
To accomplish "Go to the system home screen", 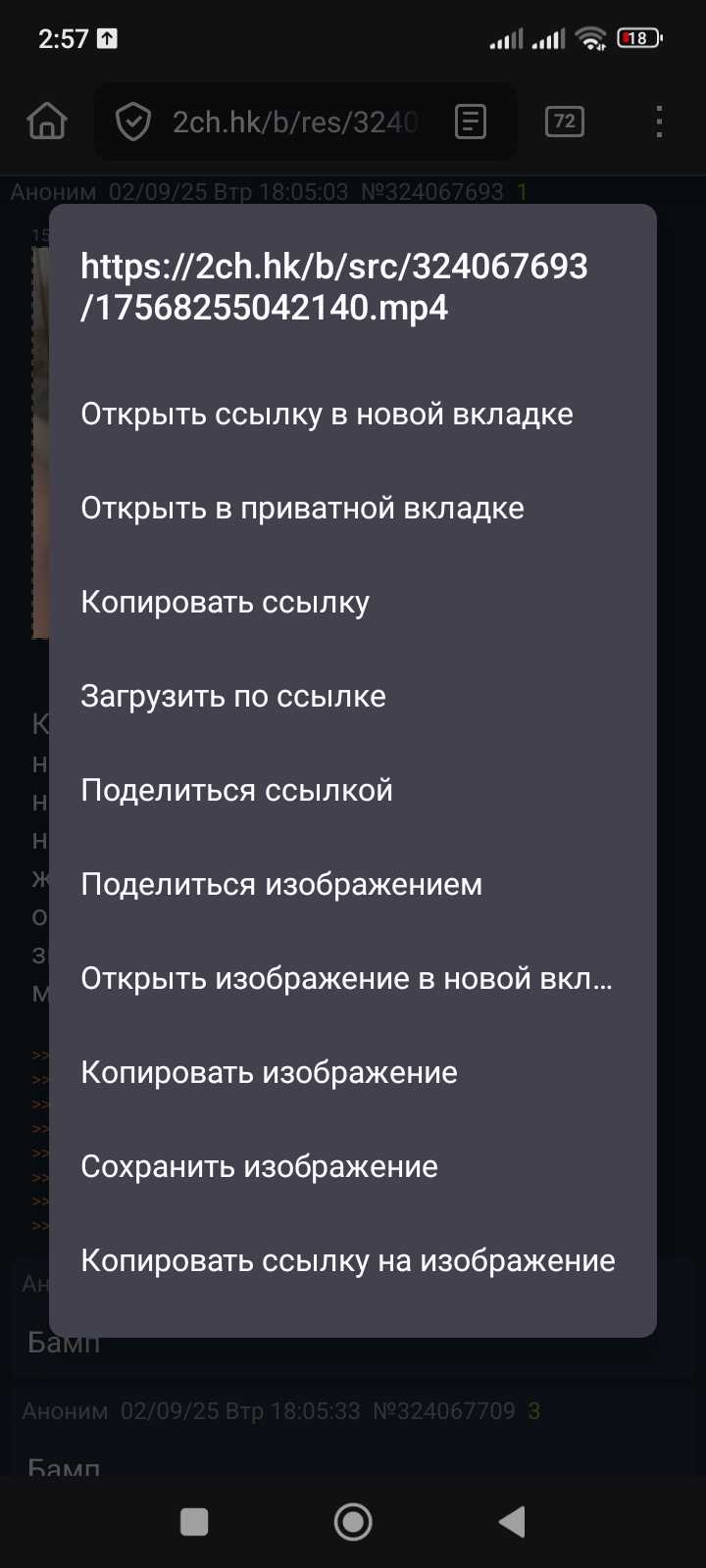I will [x=353, y=1522].
